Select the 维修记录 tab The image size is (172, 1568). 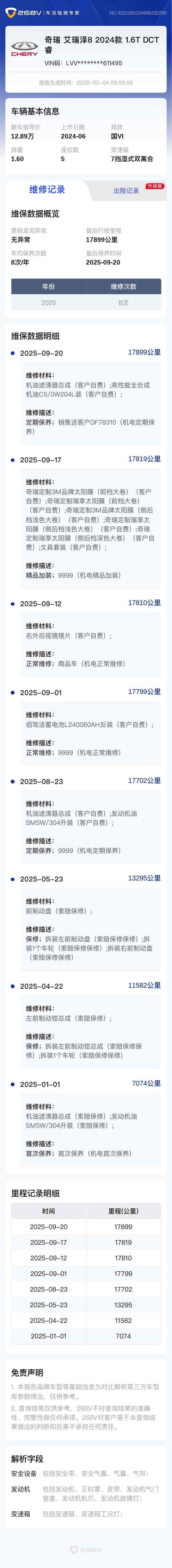coord(47,189)
